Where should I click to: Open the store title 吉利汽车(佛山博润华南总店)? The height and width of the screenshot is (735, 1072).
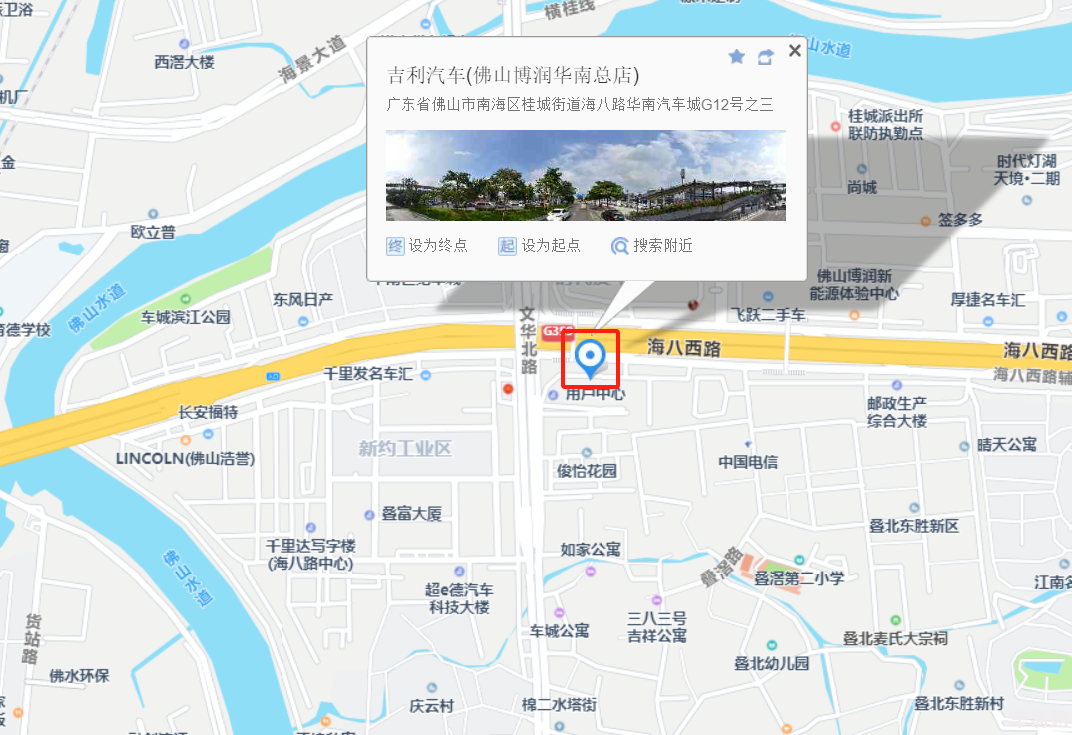tap(513, 76)
